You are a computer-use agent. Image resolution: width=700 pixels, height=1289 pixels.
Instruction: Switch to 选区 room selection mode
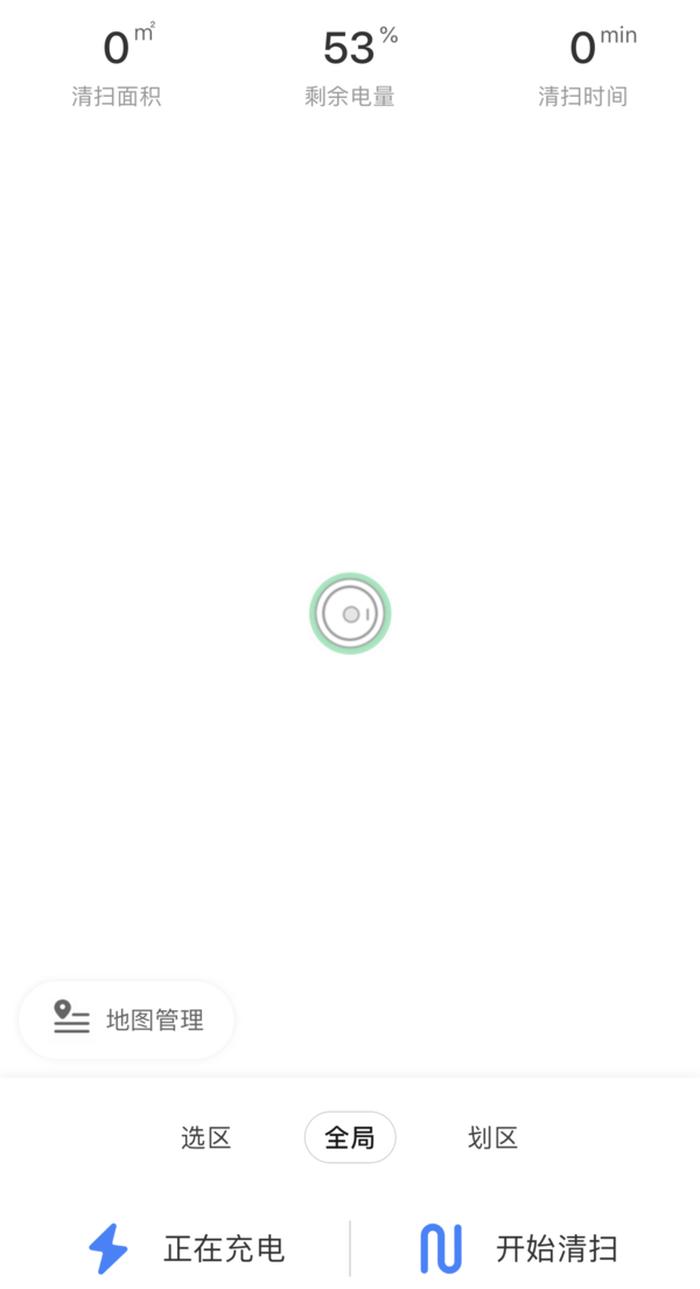(x=206, y=1138)
